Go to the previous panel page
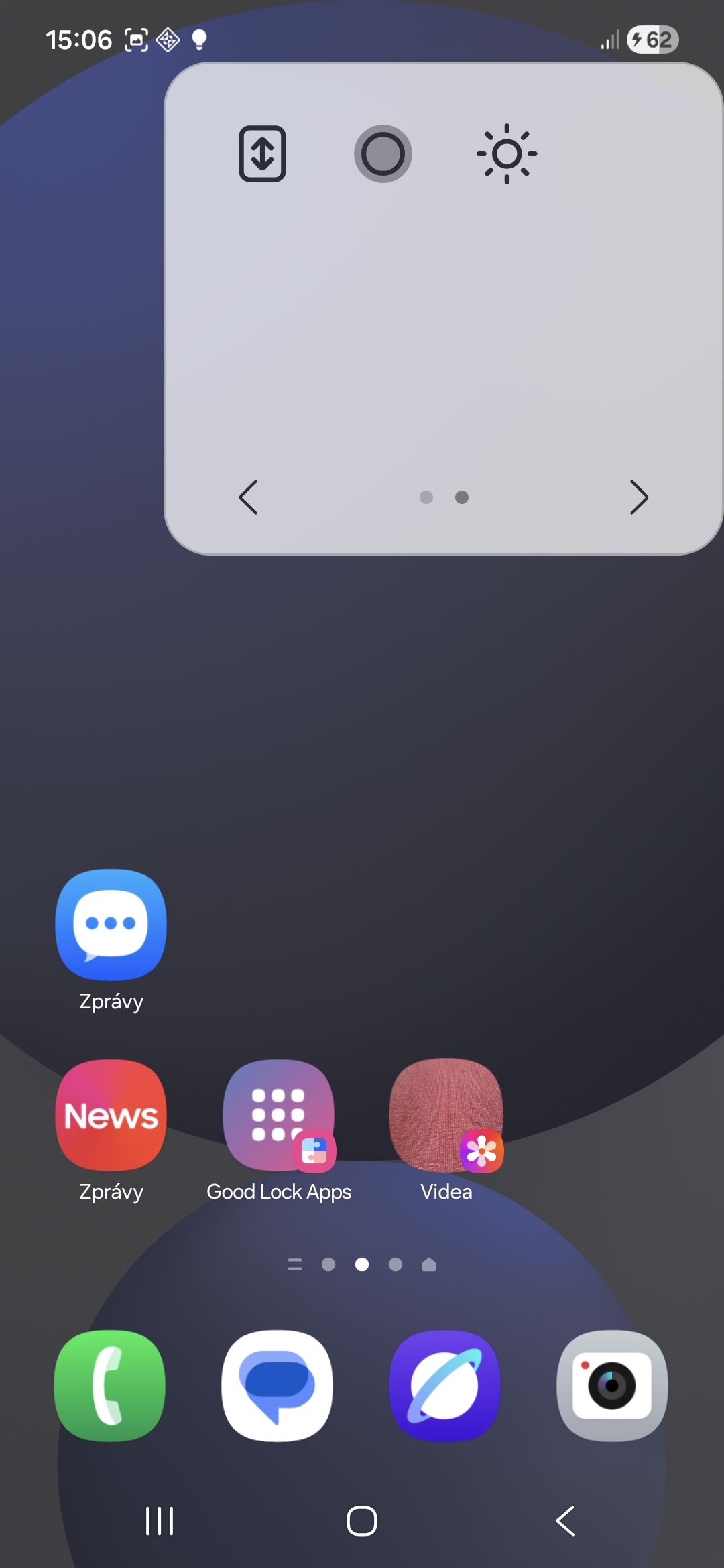The image size is (724, 1568). point(248,497)
